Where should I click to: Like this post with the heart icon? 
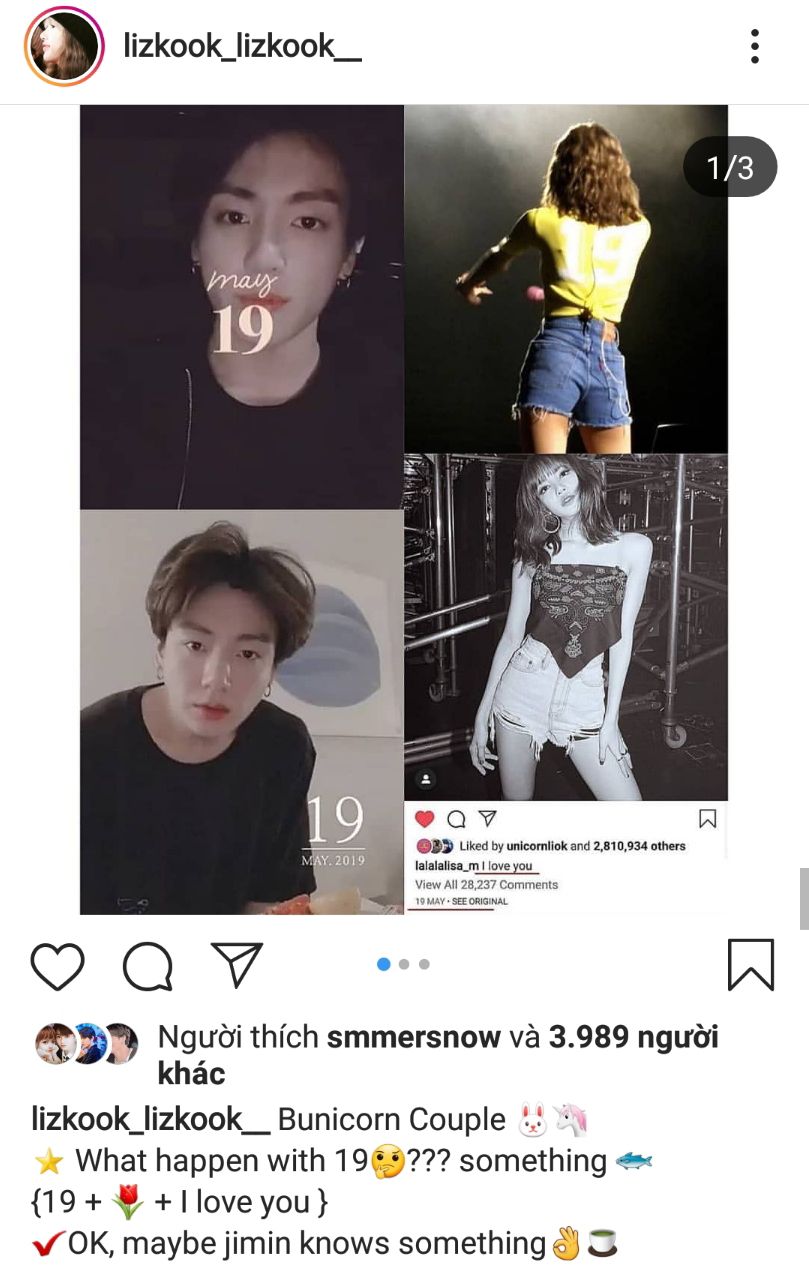click(x=57, y=966)
